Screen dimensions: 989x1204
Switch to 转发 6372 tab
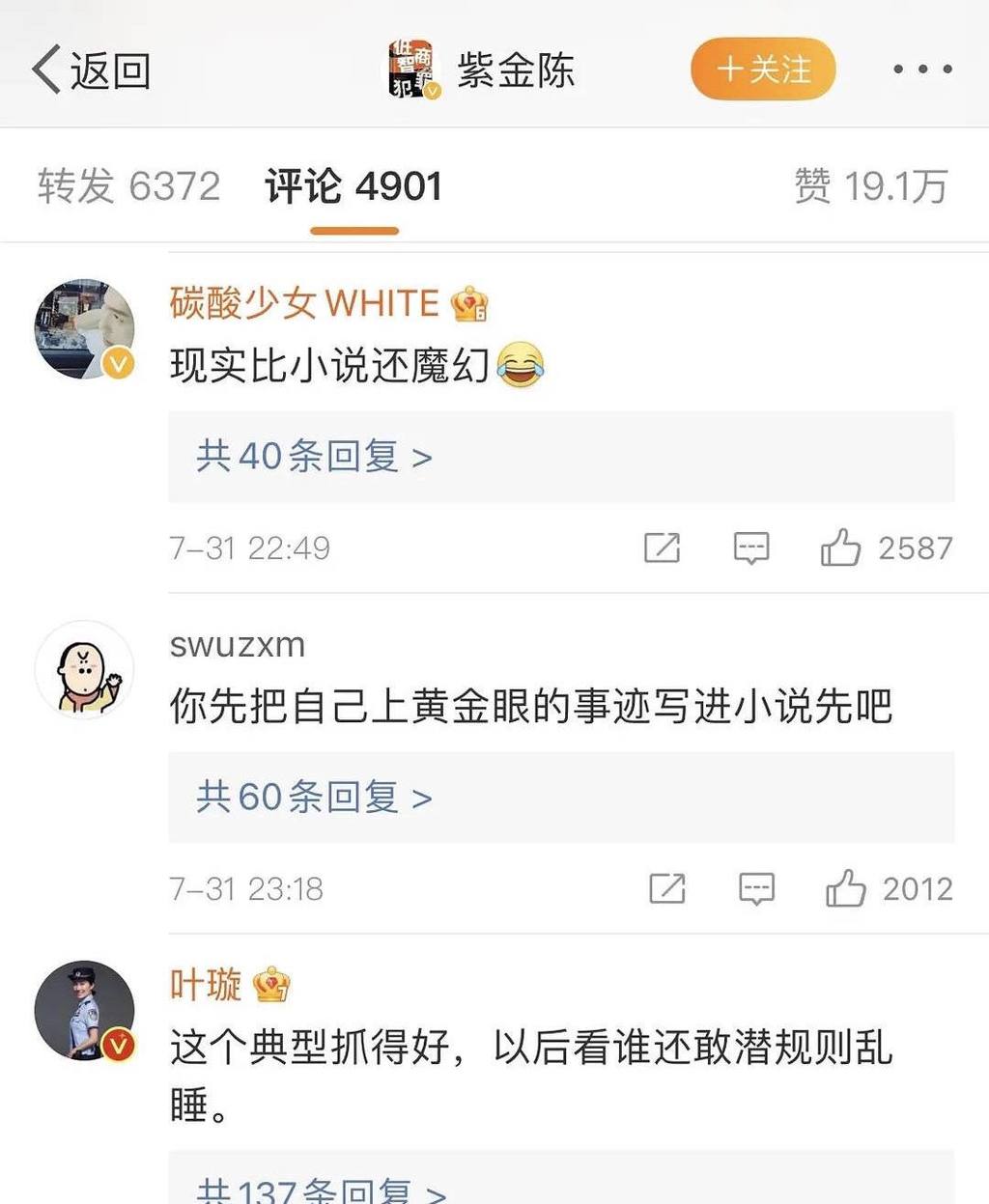[128, 185]
